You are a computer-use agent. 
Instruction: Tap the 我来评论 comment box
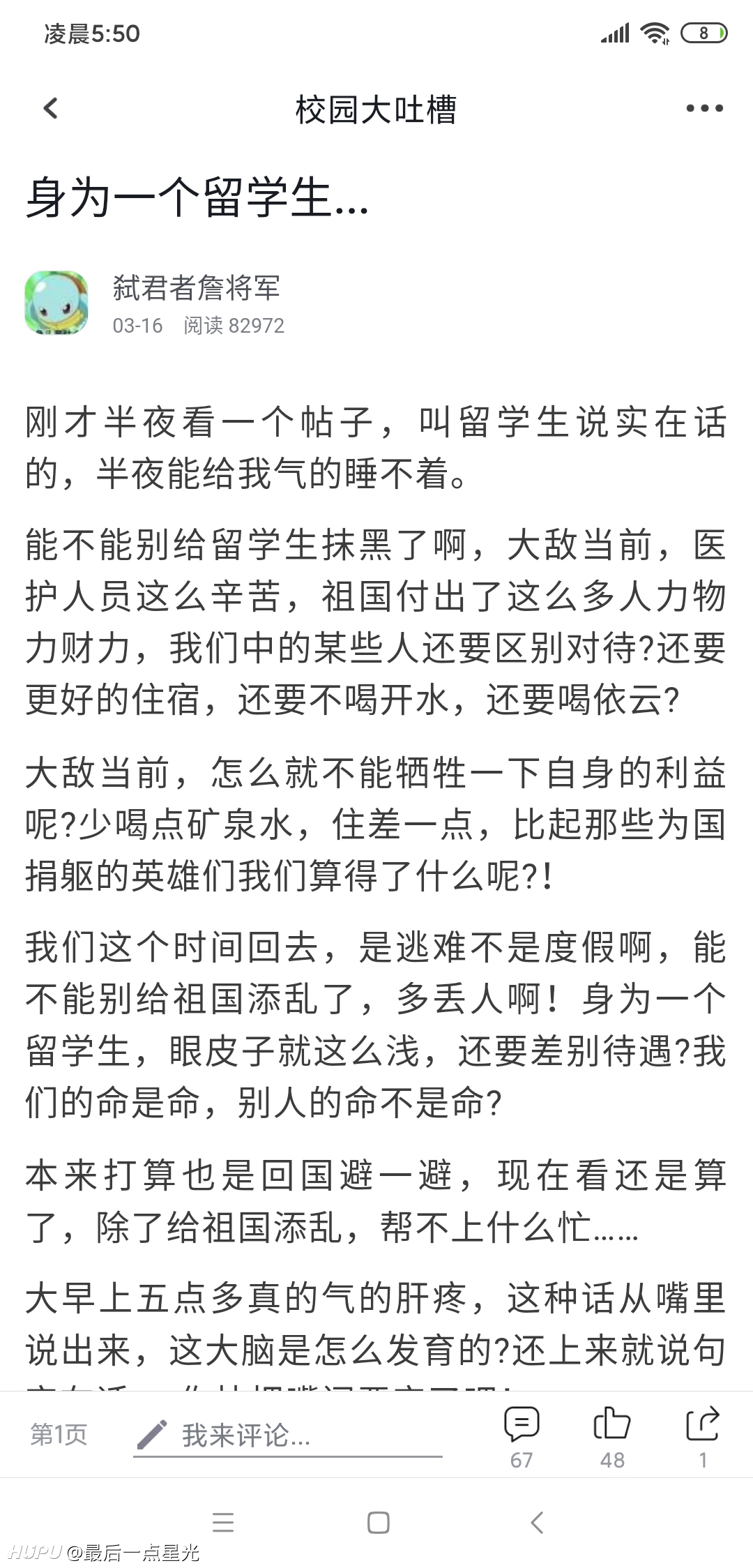288,1436
